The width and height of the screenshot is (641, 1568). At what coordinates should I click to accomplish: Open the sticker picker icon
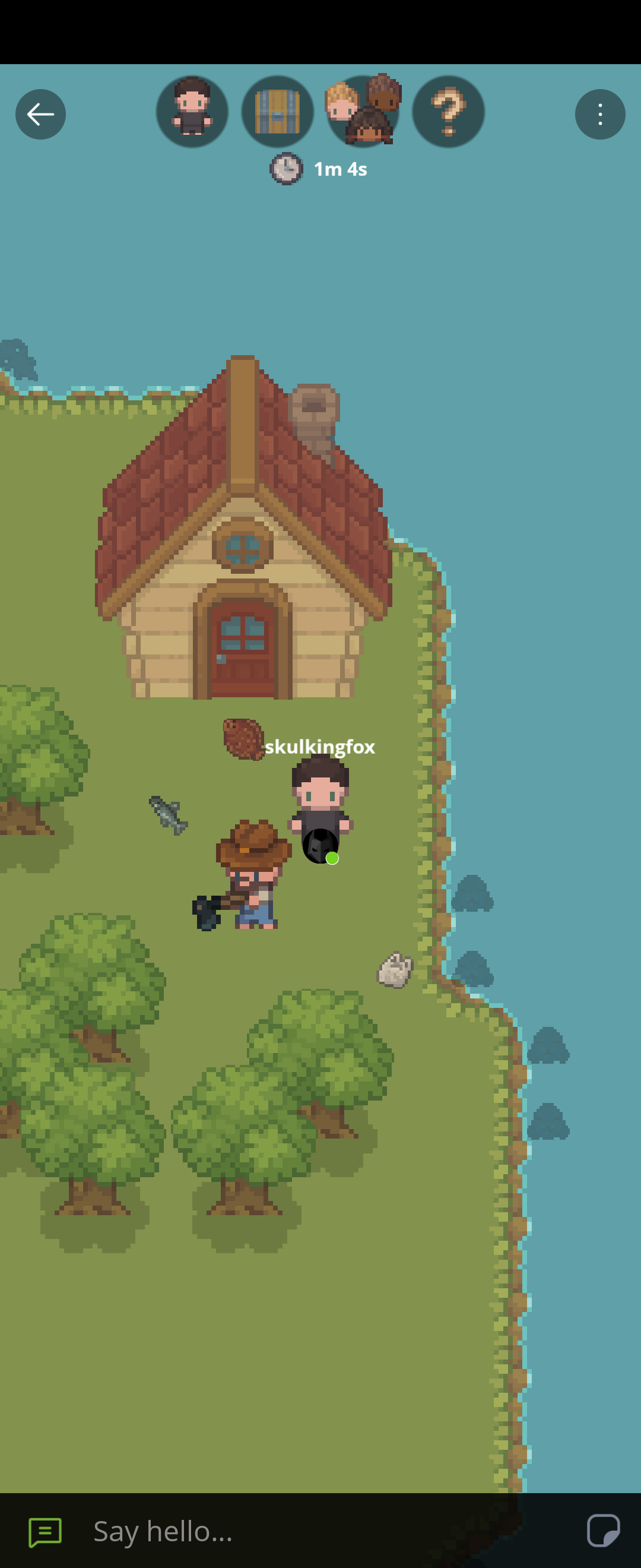[602, 1530]
